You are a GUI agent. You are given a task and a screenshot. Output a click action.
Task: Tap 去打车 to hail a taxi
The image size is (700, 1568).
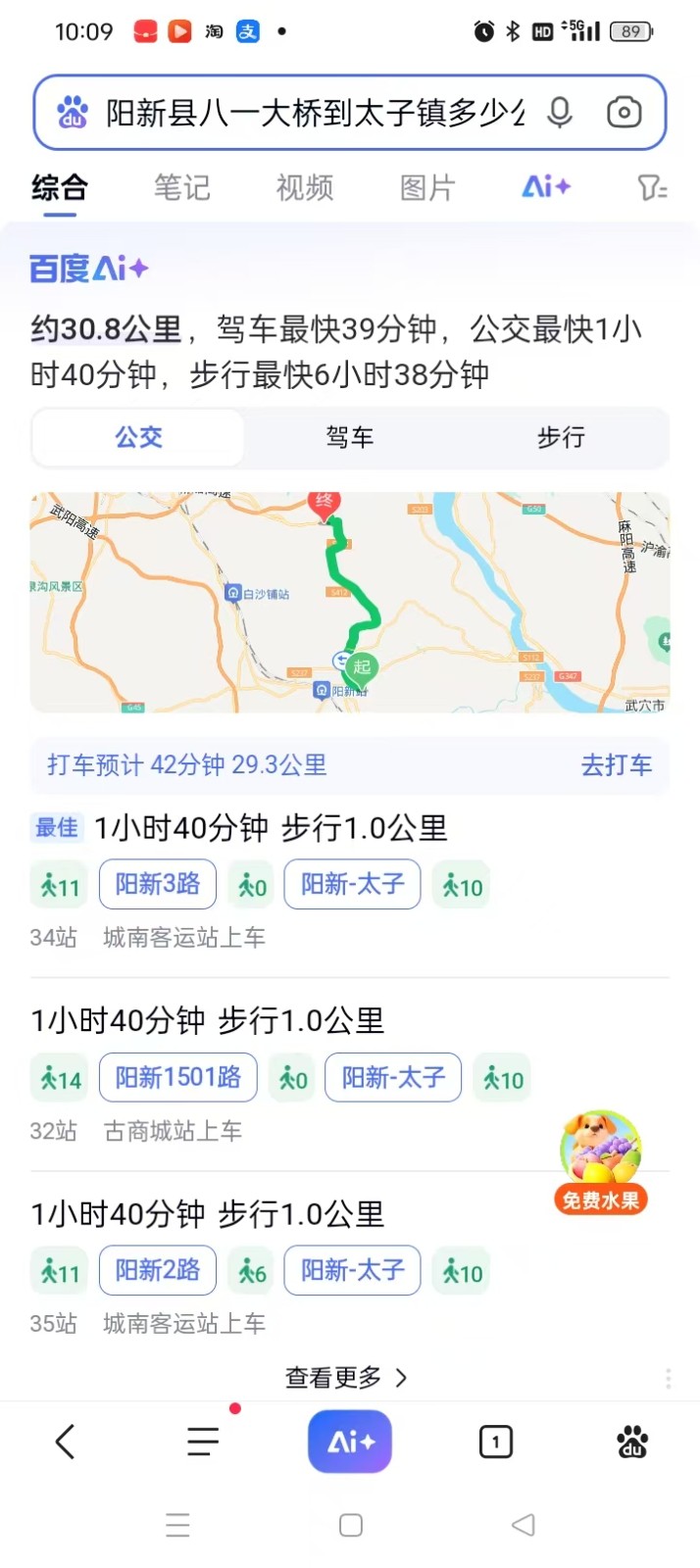(616, 765)
